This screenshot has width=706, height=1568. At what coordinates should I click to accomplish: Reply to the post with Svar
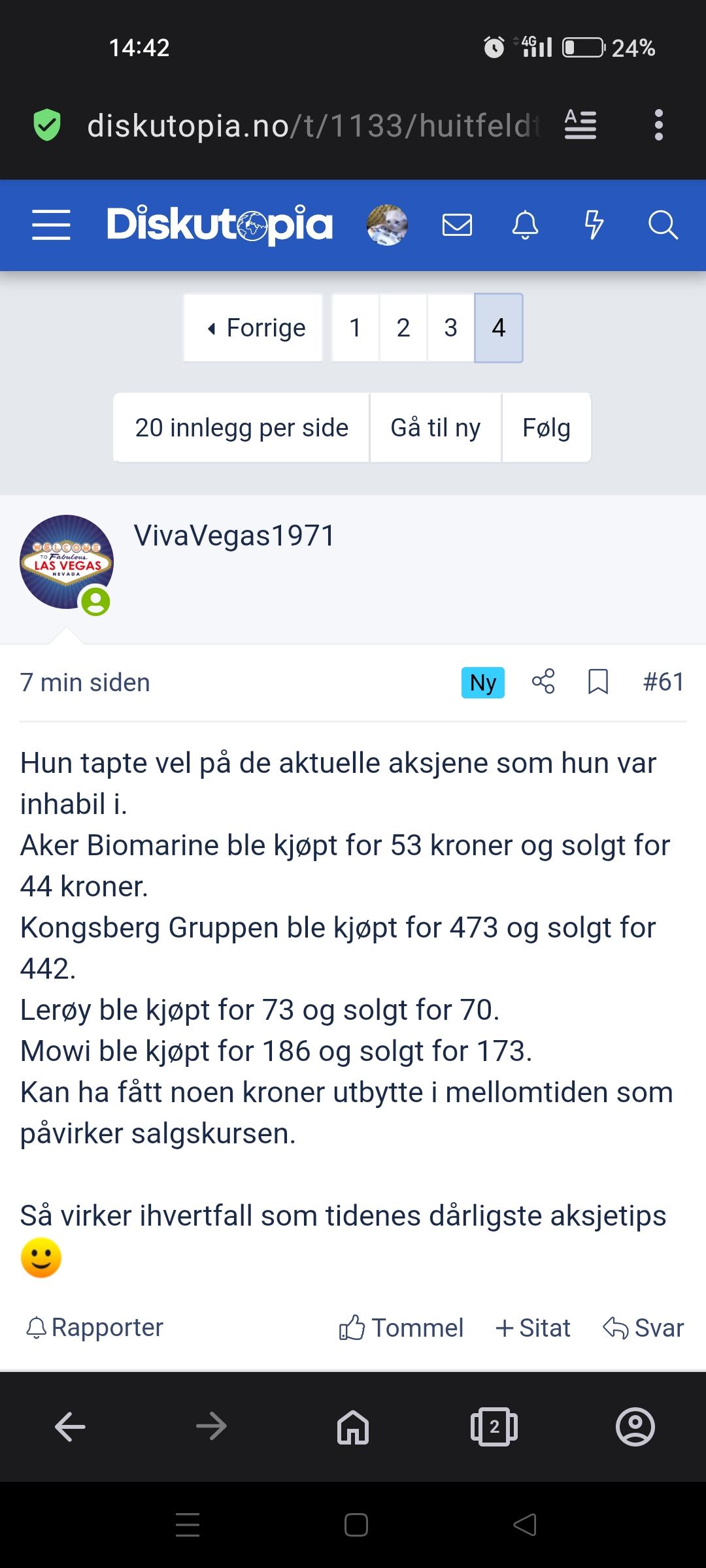[x=643, y=1328]
